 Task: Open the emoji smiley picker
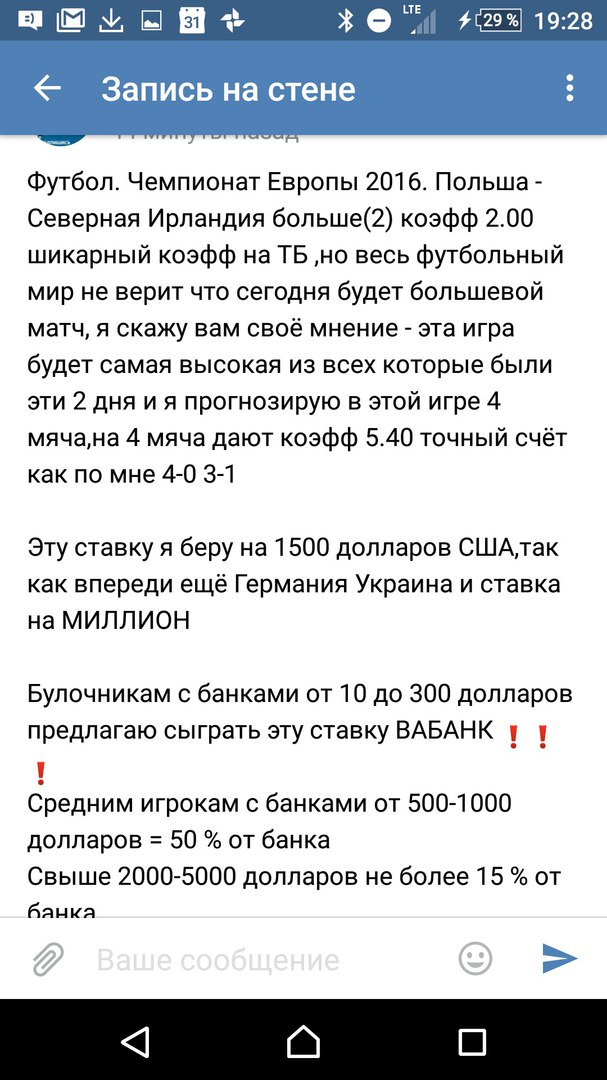[x=475, y=959]
